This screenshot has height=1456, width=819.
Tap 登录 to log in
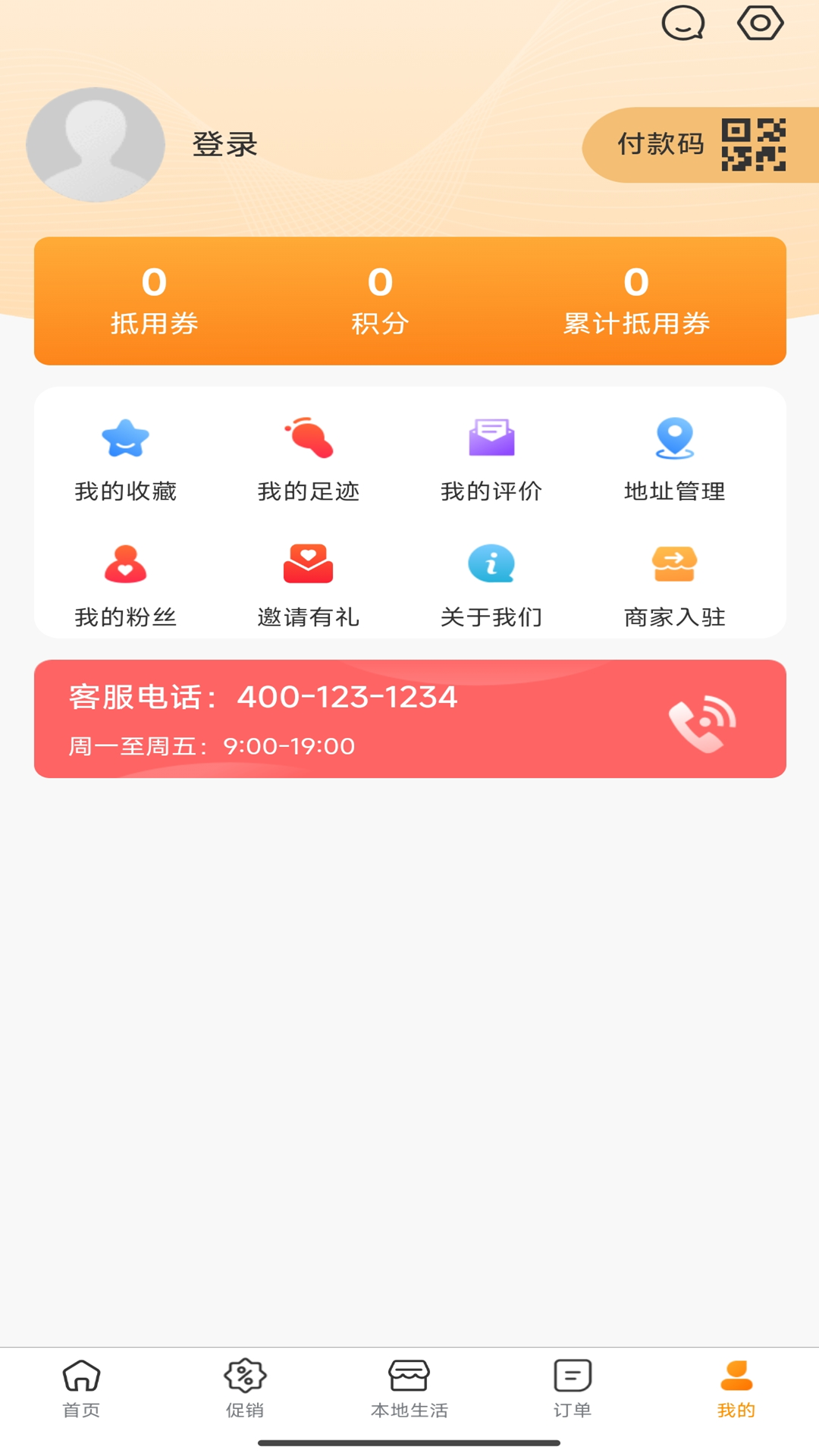coord(224,144)
